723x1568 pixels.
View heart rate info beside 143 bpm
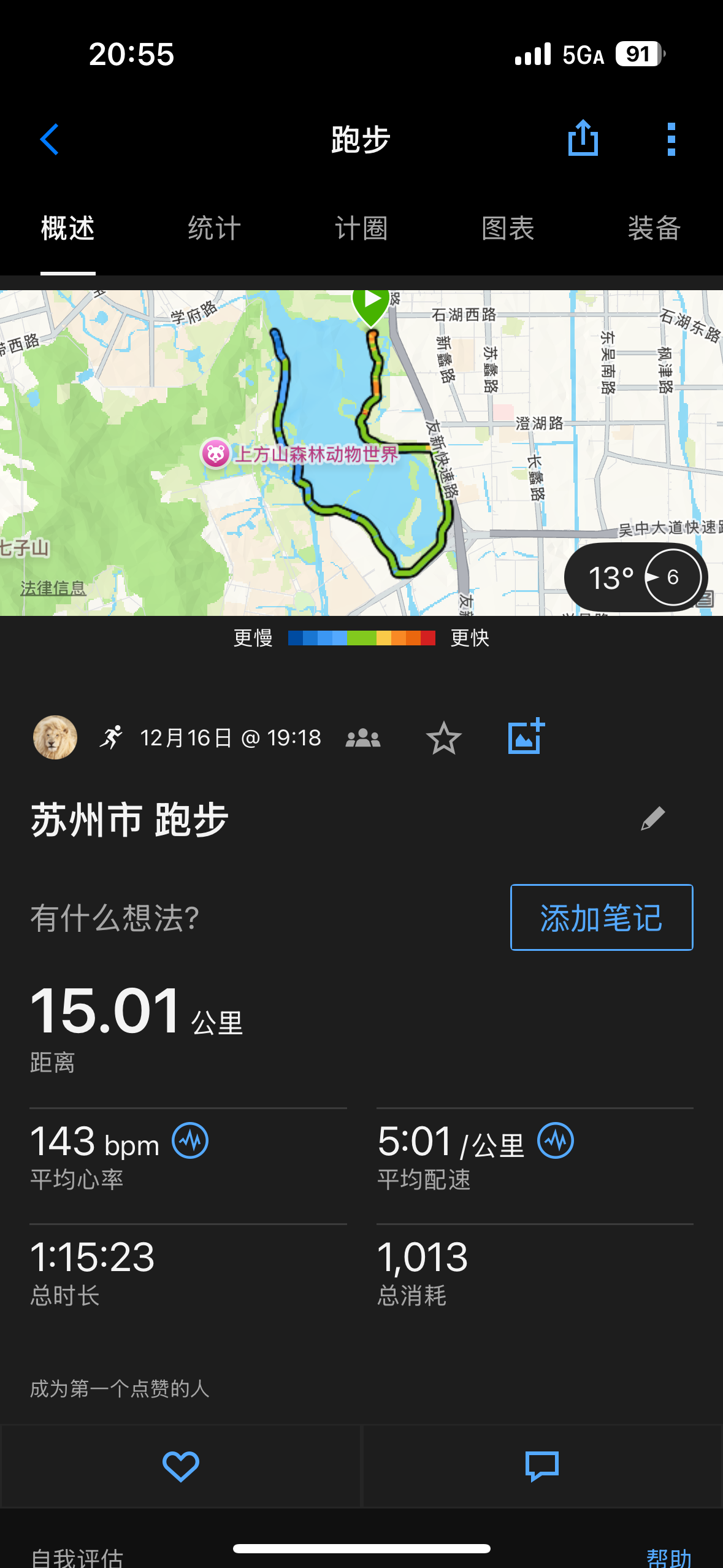tap(190, 1140)
